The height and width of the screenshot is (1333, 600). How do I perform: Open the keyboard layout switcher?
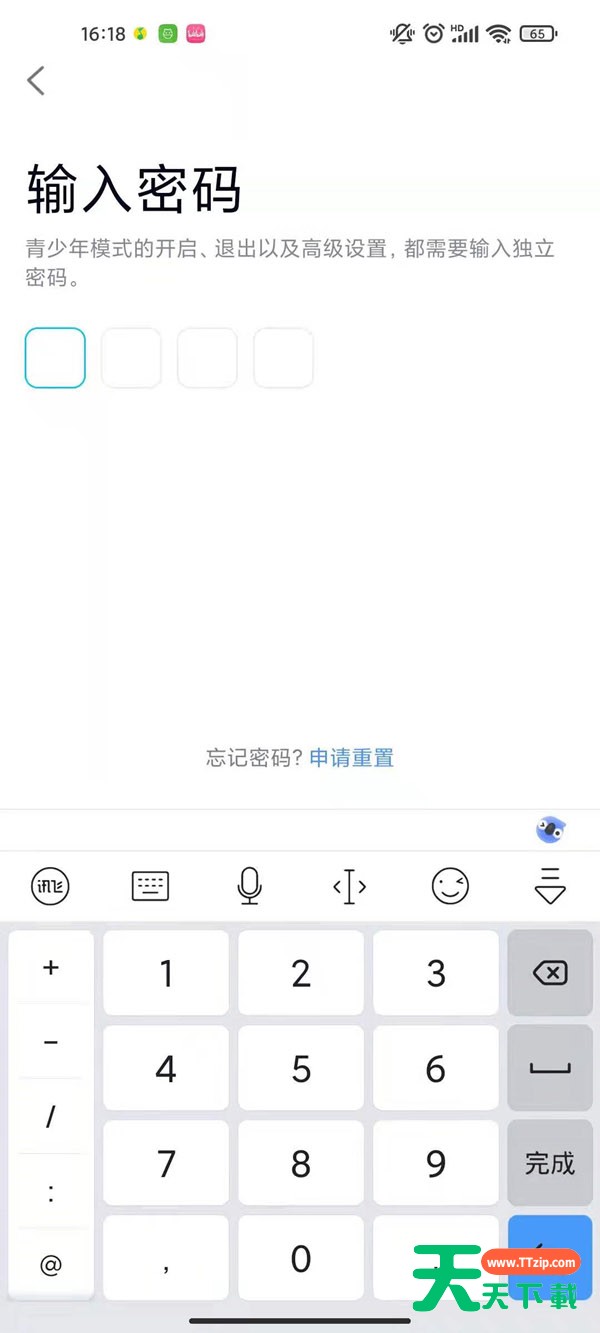(x=150, y=886)
